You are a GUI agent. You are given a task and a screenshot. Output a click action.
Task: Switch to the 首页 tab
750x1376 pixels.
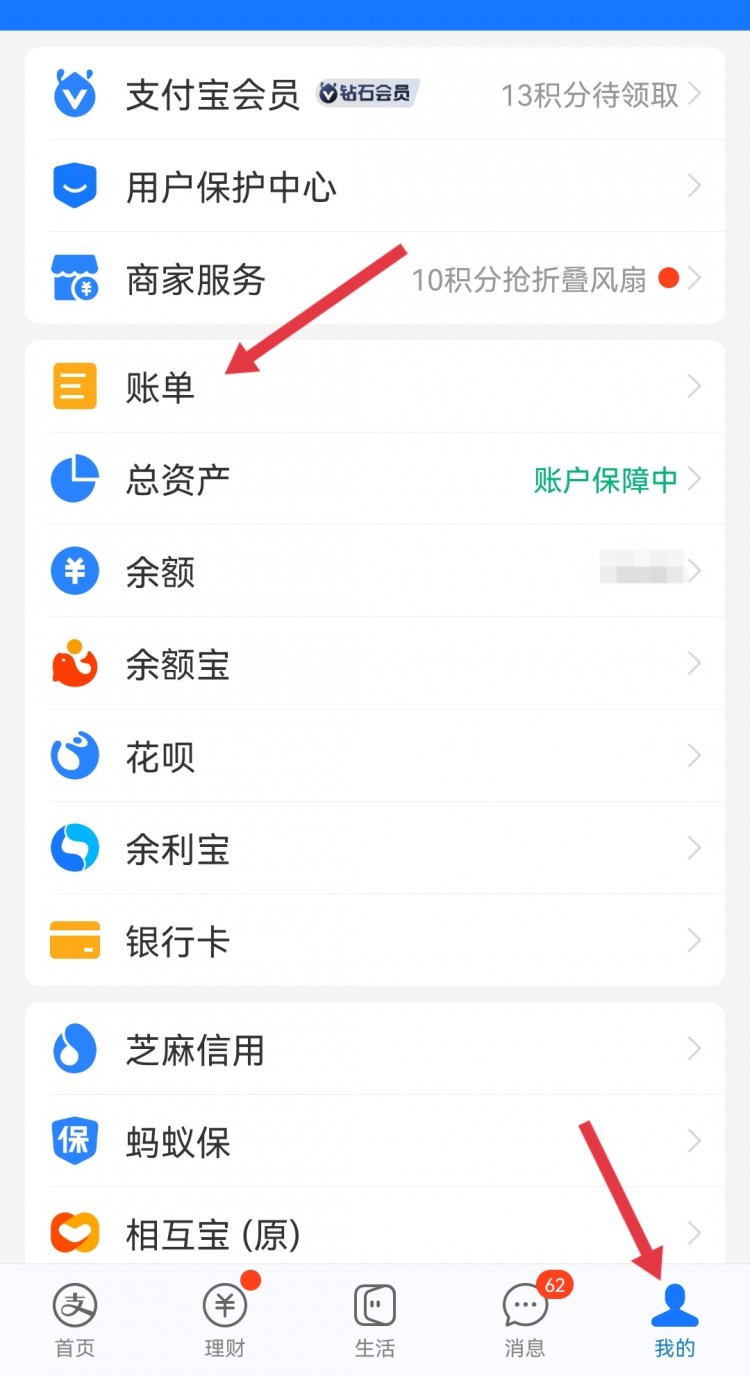click(75, 1318)
